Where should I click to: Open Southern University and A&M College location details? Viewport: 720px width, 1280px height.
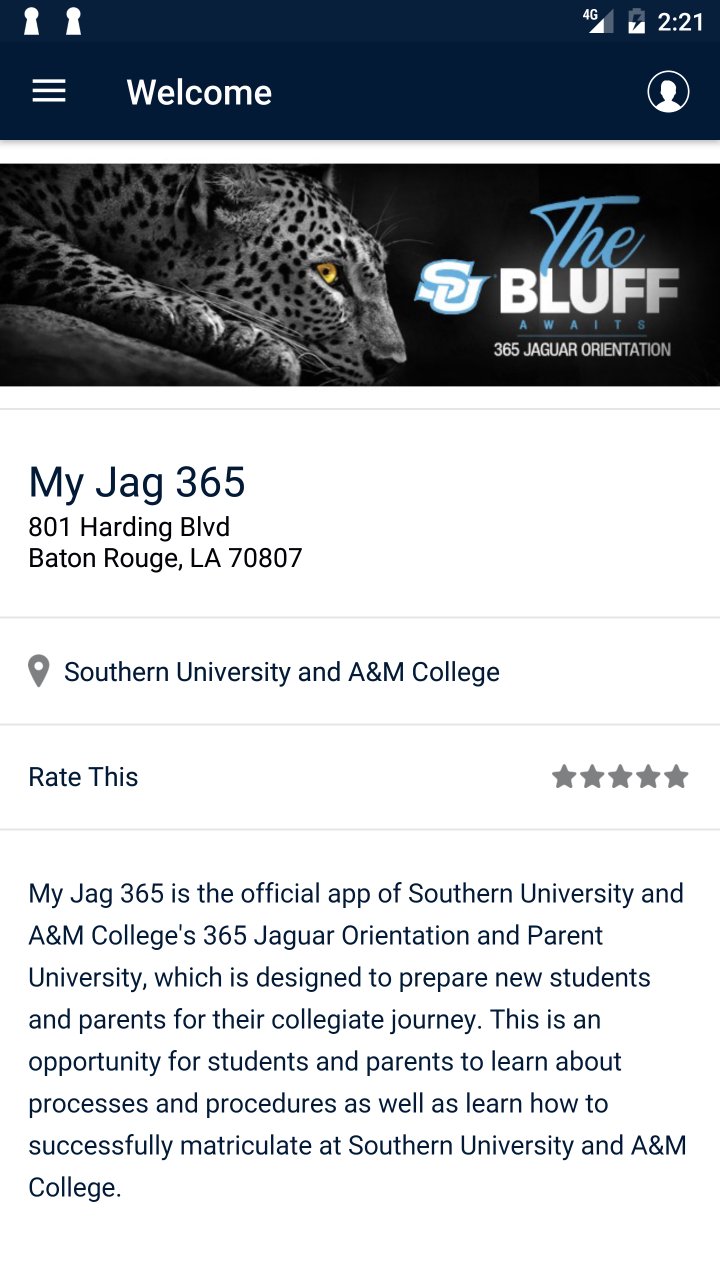[282, 671]
